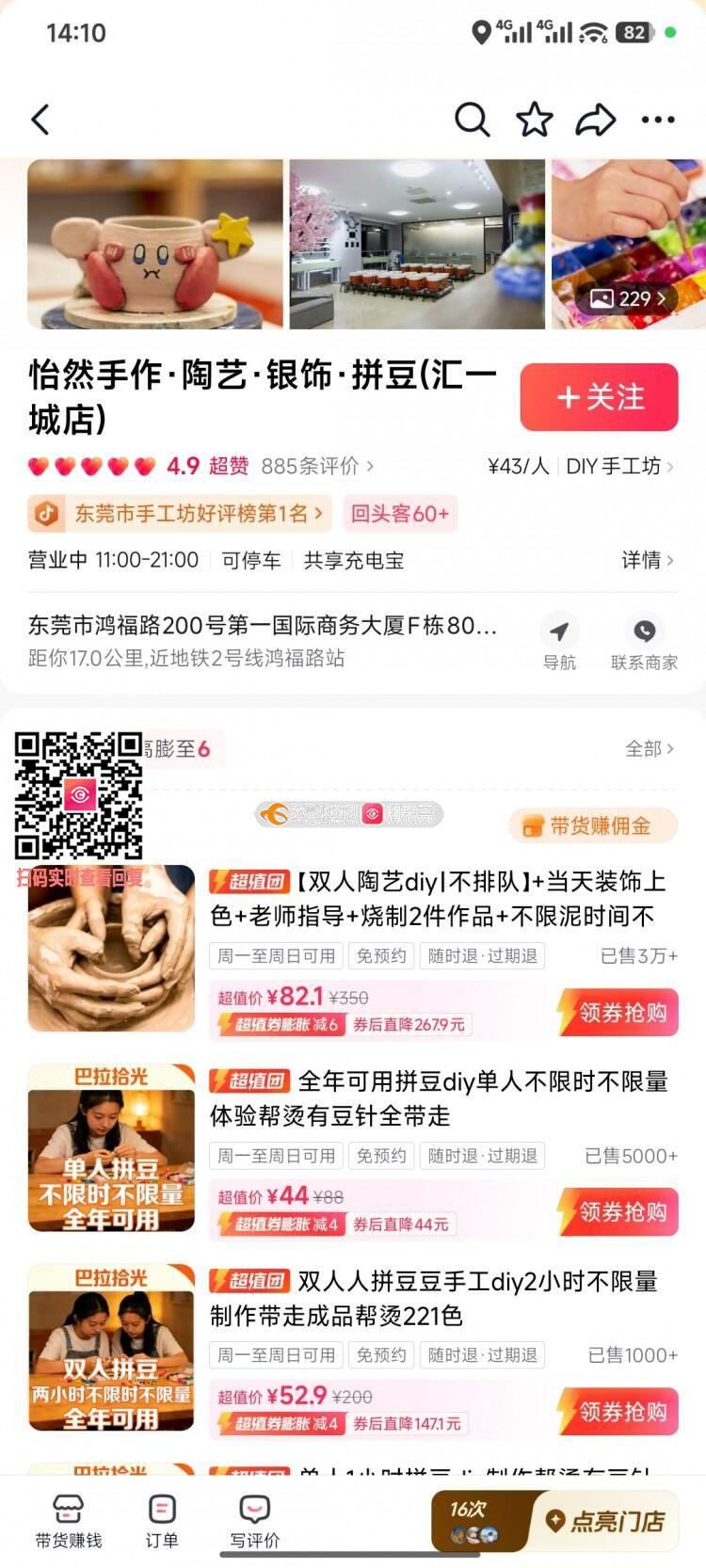
Task: Open the DIY手工坊 category
Action: click(x=618, y=466)
